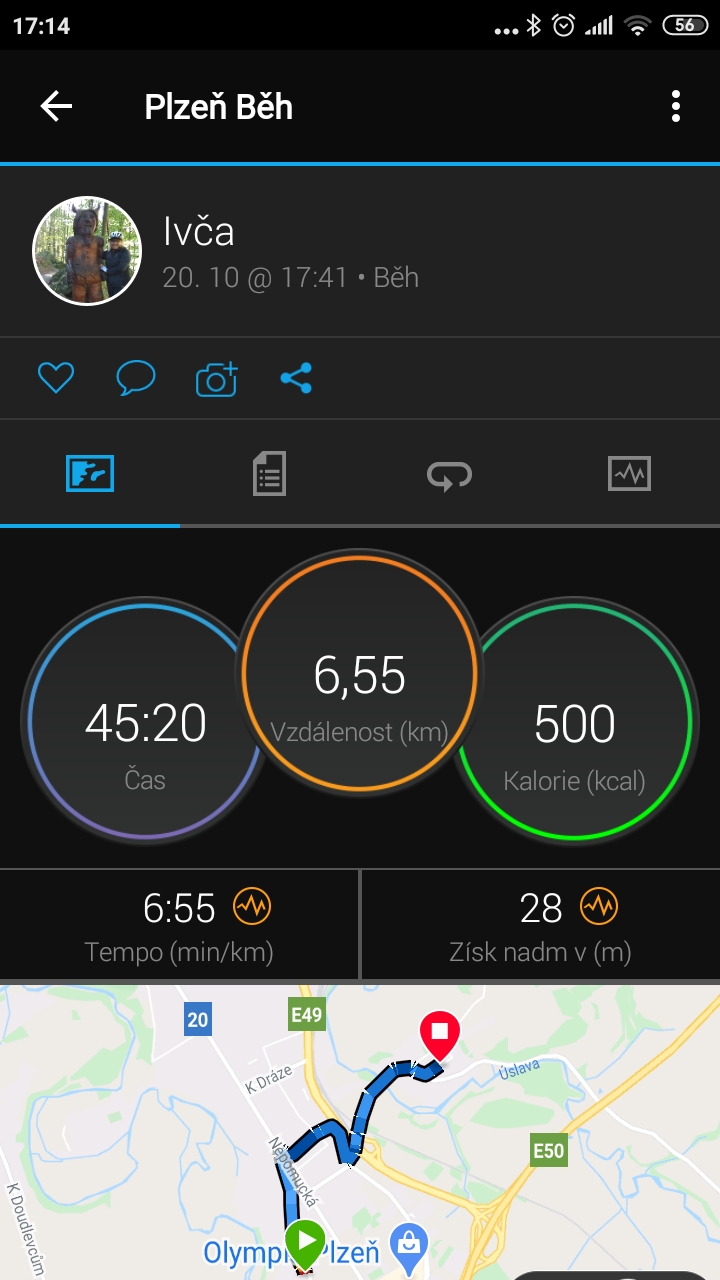Add a photo using the camera icon
Viewport: 720px width, 1280px height.
coord(216,378)
